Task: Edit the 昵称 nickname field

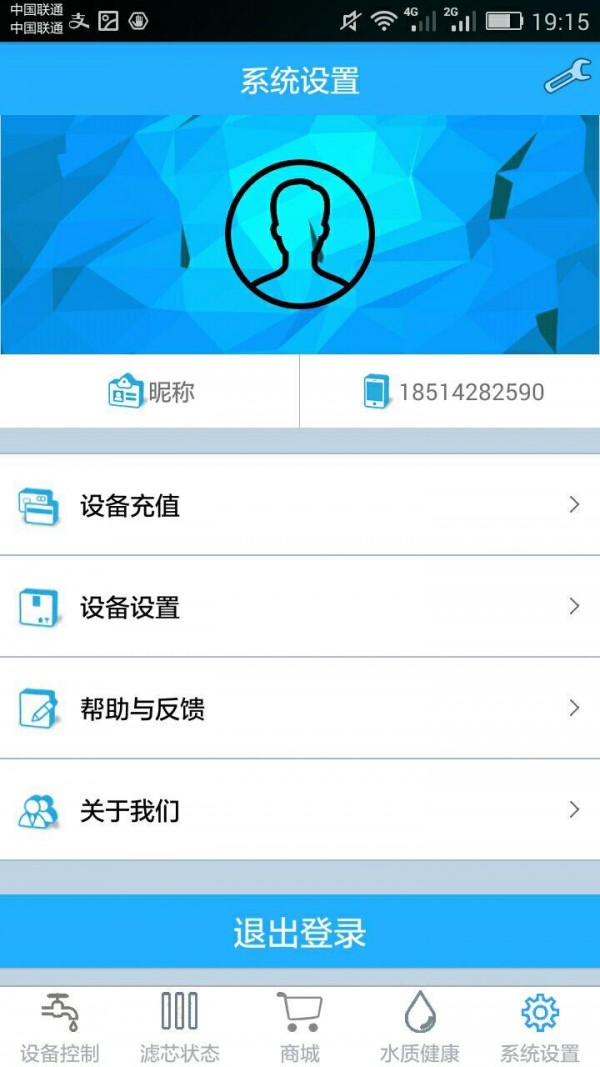Action: tap(150, 391)
